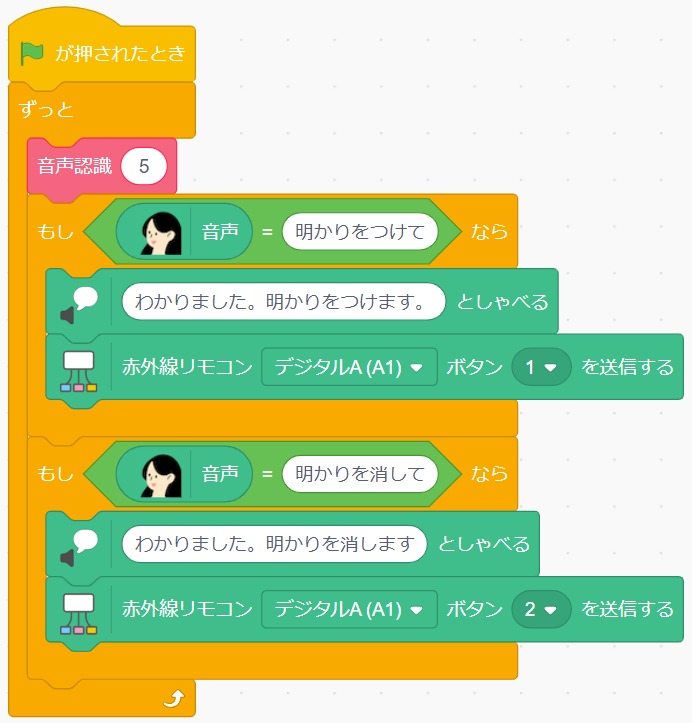Edit the 明かりをつけて condition text

pos(360,232)
